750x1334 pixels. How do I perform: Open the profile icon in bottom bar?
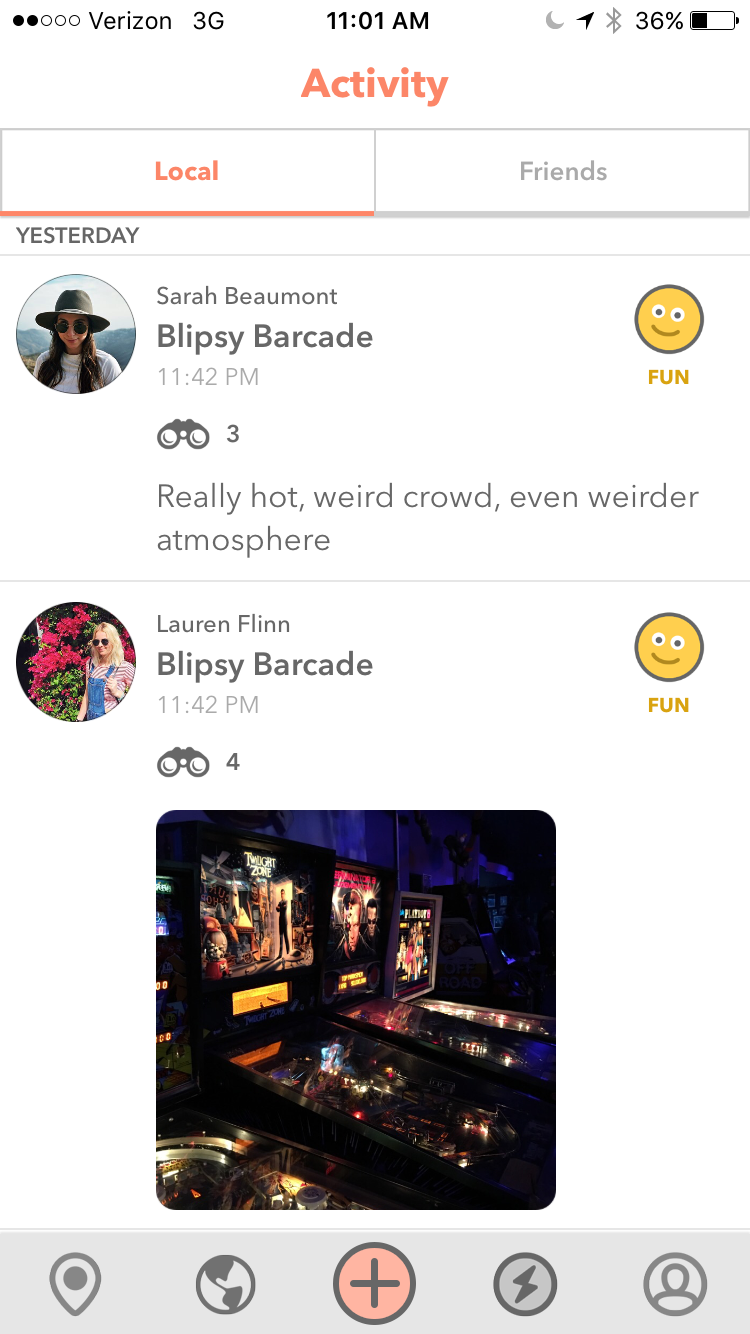pos(675,1283)
